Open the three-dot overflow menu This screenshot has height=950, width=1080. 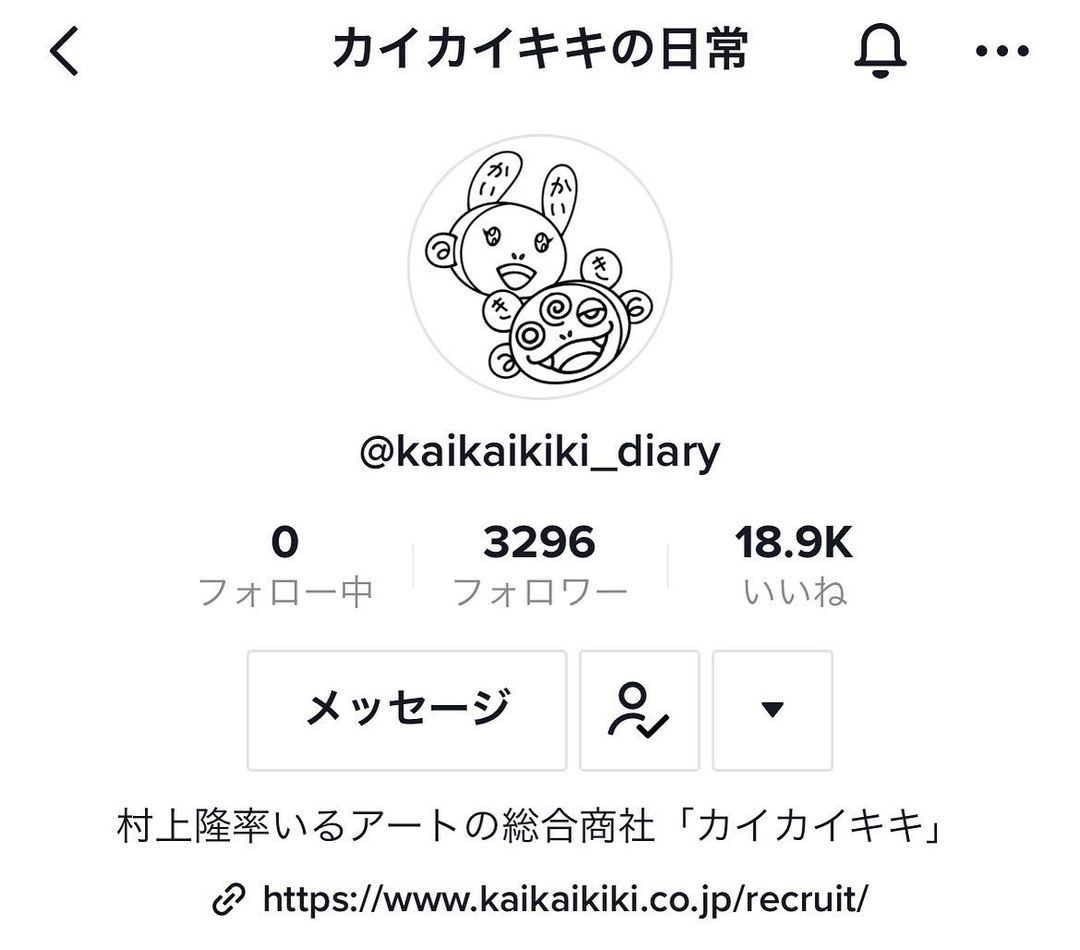[1001, 52]
